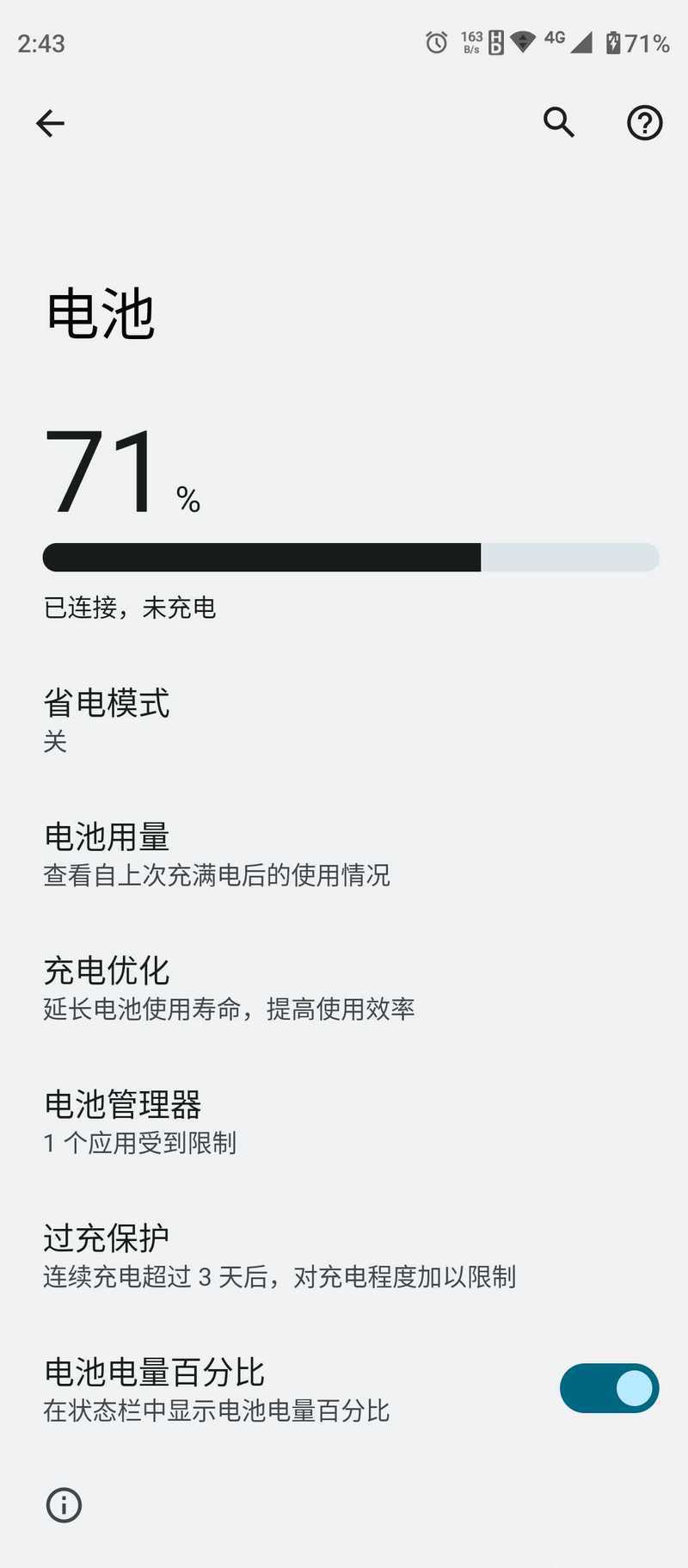Turn off 电池电量百分比 switch

point(609,1388)
